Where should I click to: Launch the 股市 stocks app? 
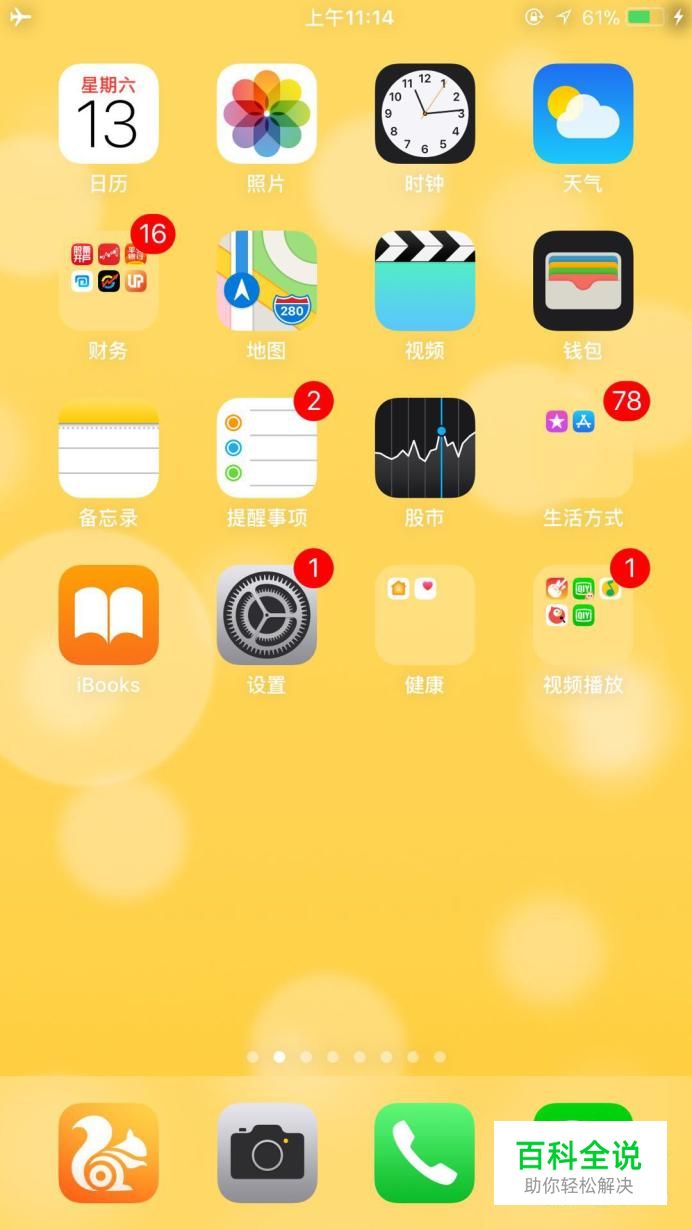pyautogui.click(x=424, y=448)
